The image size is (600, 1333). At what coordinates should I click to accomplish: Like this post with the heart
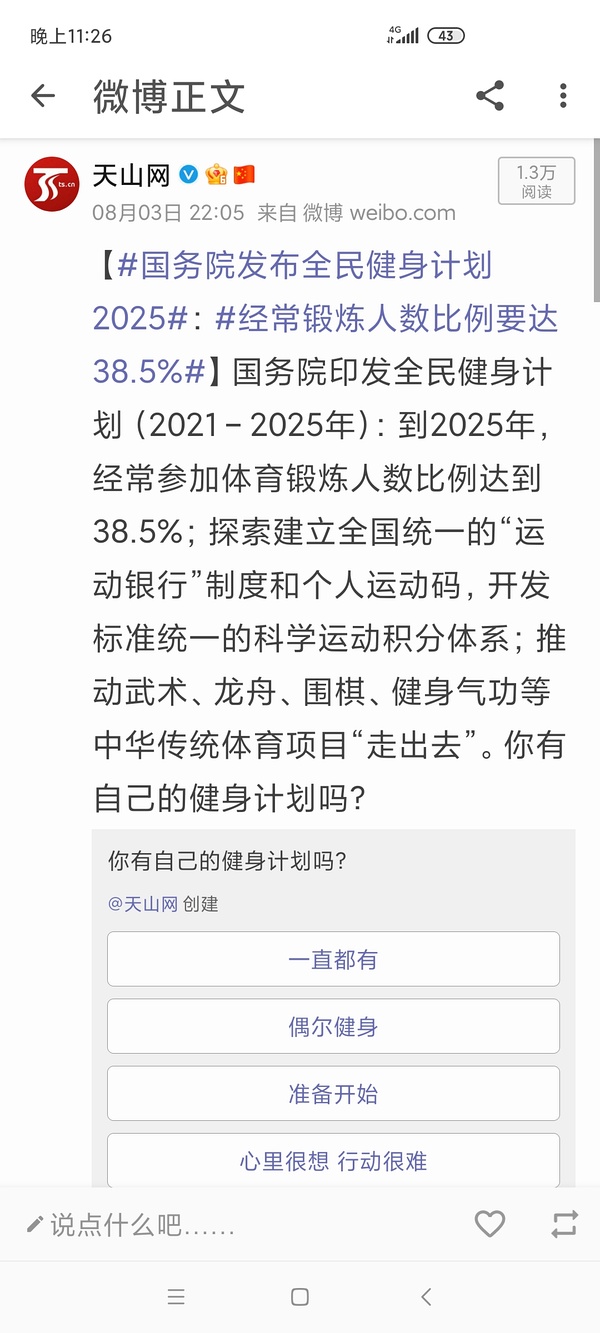(x=489, y=1224)
